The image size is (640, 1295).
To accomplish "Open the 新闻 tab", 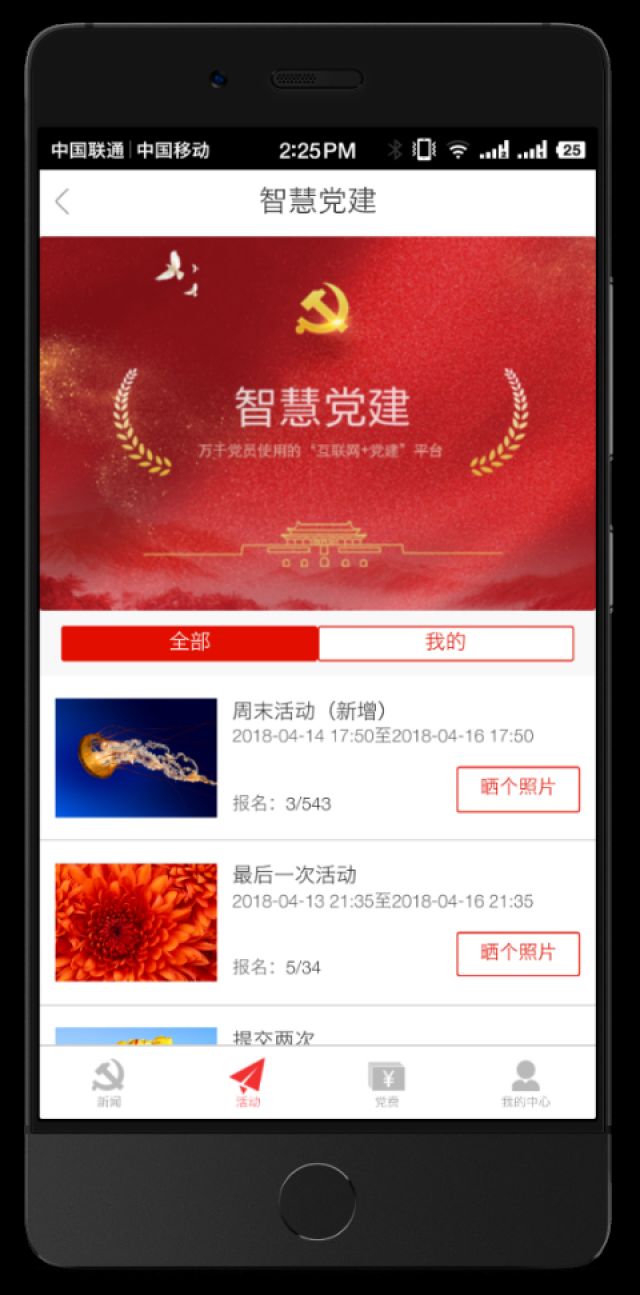I will 108,1084.
